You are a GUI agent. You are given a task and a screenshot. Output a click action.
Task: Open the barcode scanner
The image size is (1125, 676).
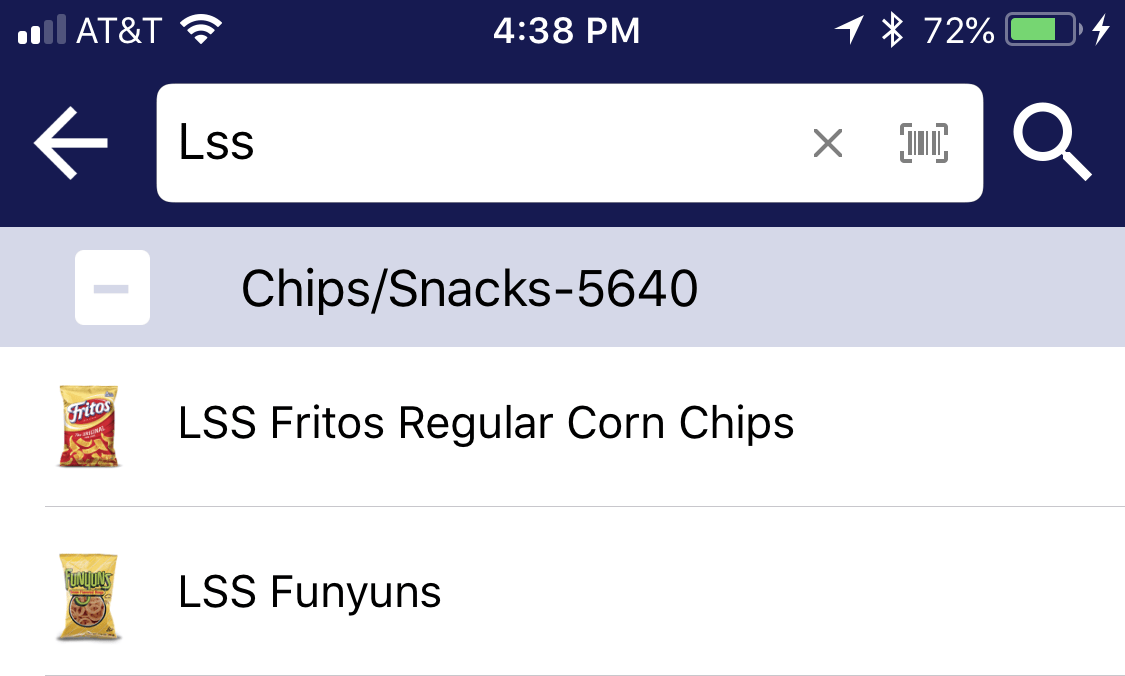[924, 143]
